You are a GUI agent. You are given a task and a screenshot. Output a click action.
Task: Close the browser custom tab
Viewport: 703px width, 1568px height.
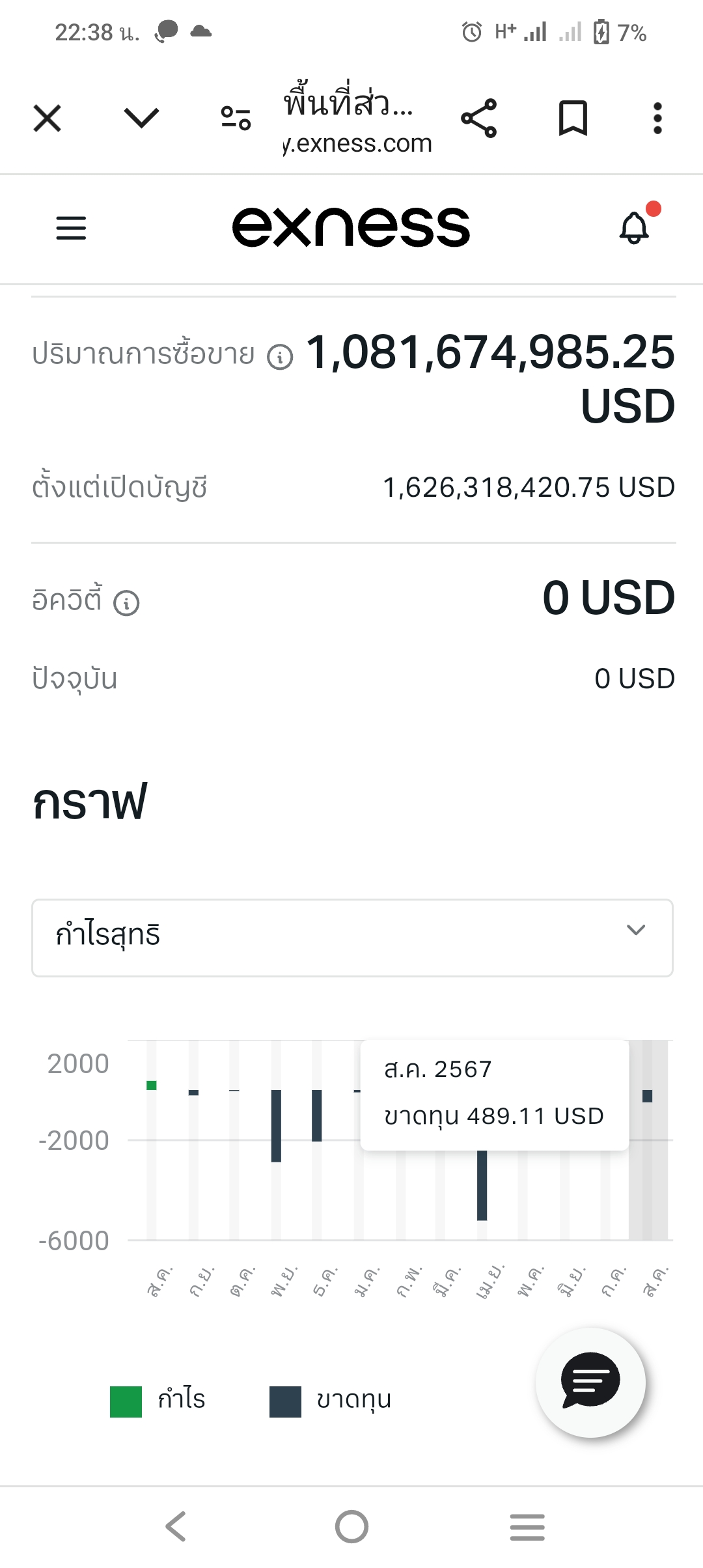click(47, 119)
